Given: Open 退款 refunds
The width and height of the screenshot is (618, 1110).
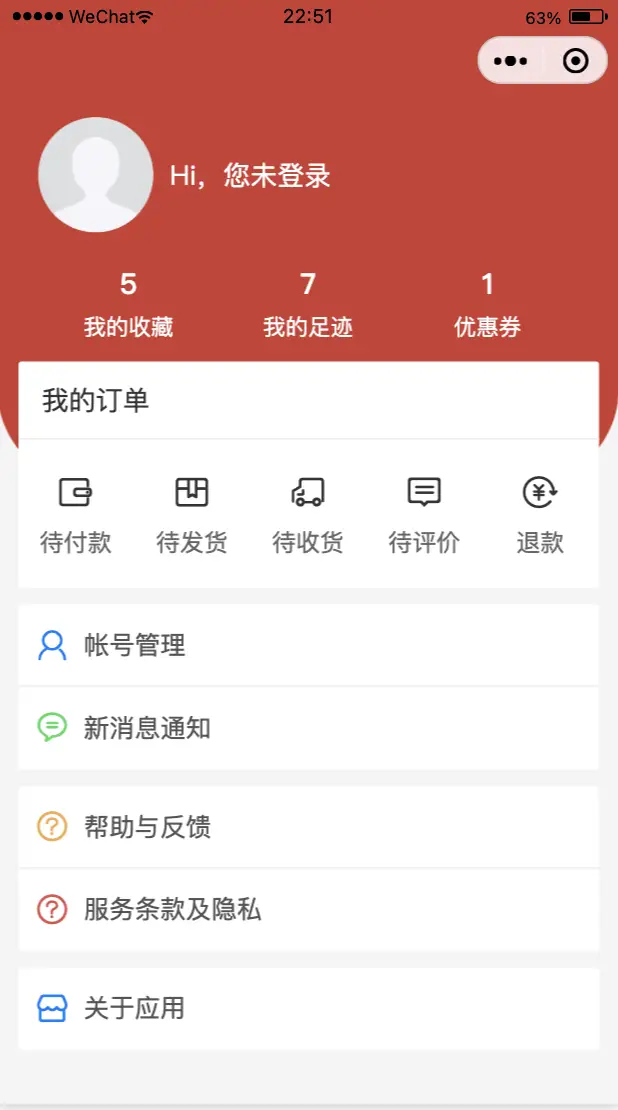Looking at the screenshot, I should click(x=540, y=515).
